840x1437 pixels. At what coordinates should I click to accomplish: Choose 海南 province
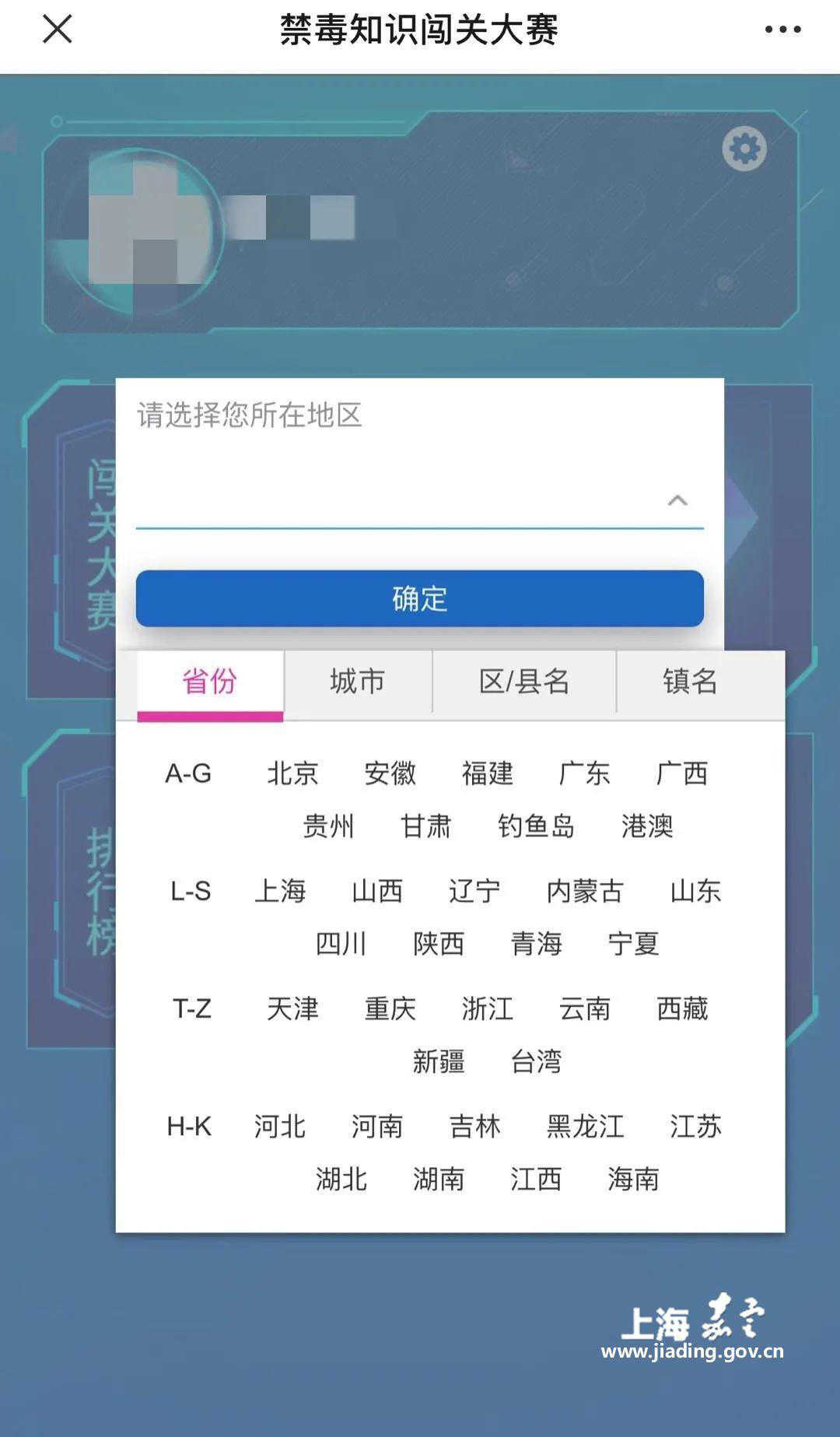coord(633,1179)
